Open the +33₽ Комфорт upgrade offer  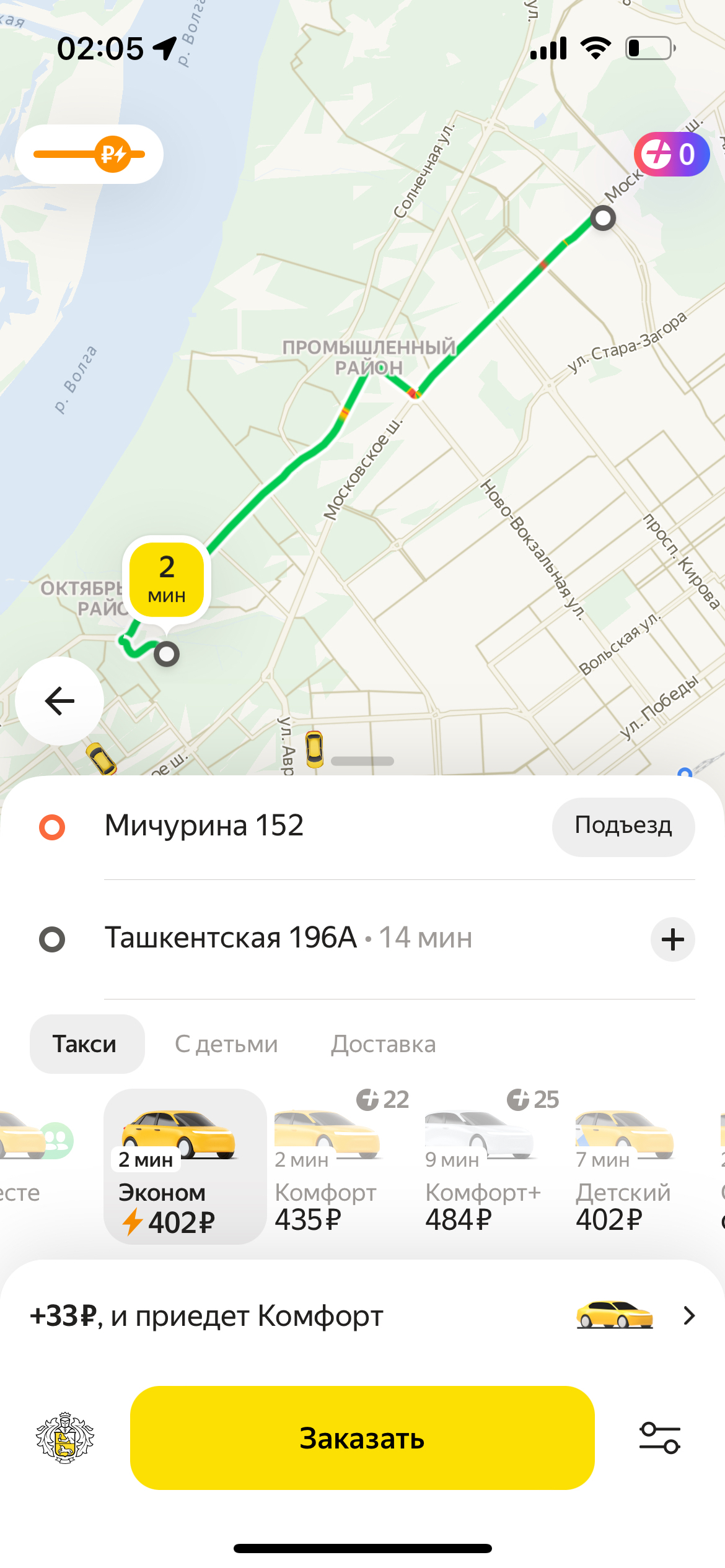[362, 1315]
